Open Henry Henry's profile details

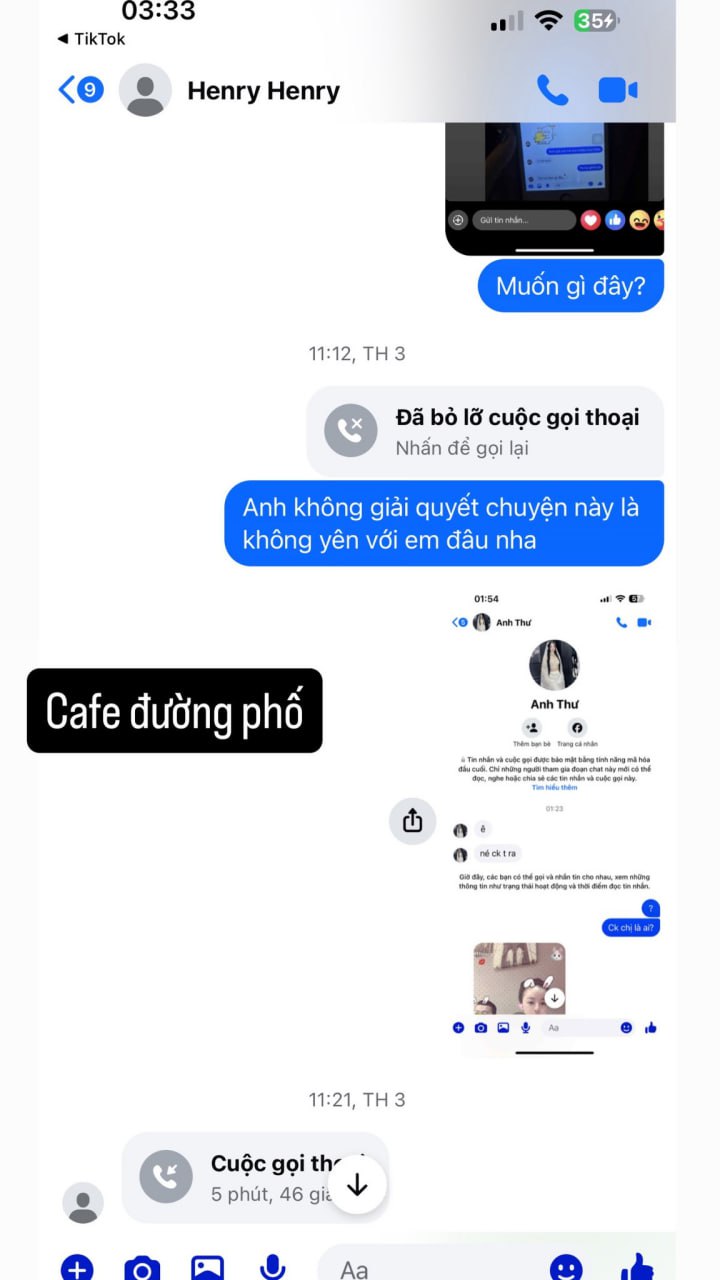coord(263,91)
